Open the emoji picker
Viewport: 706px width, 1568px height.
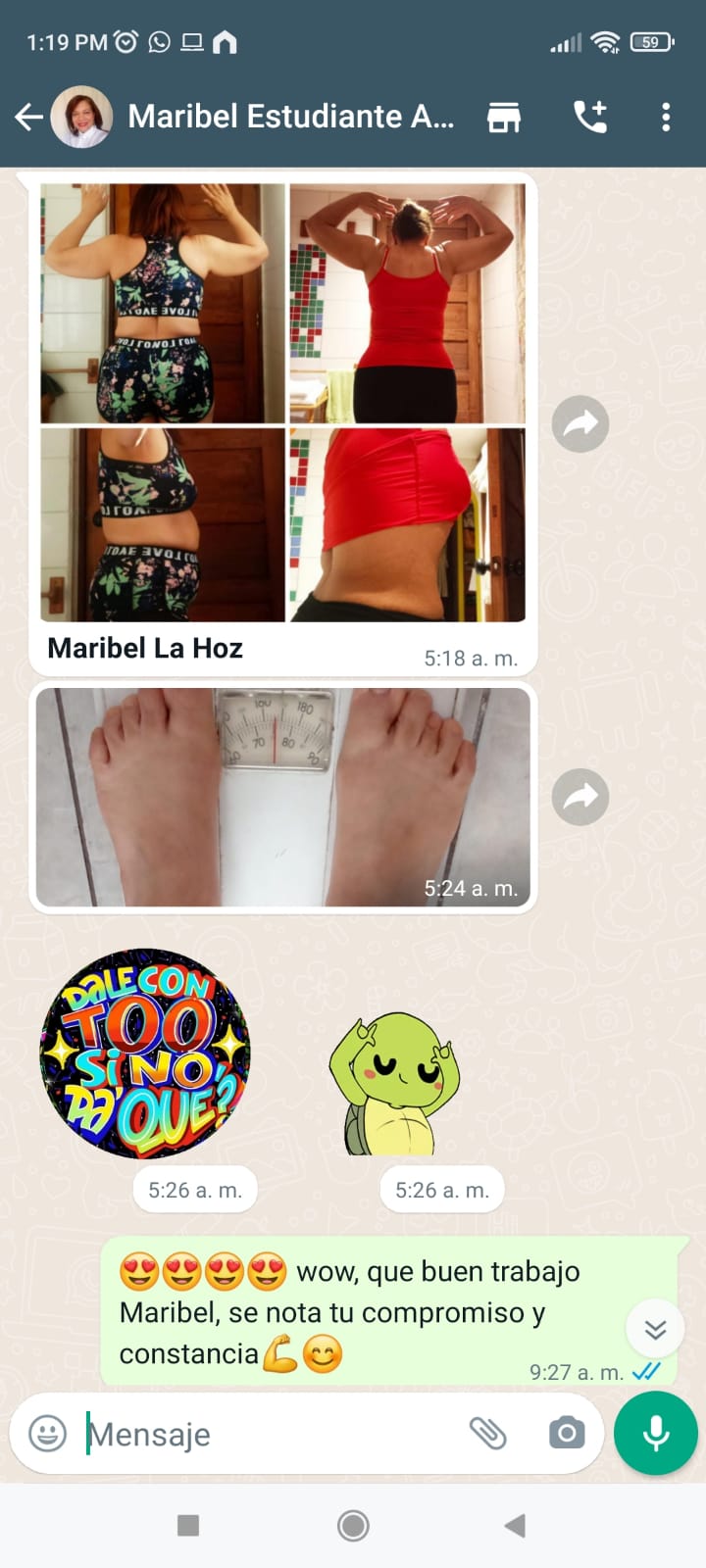point(48,1434)
